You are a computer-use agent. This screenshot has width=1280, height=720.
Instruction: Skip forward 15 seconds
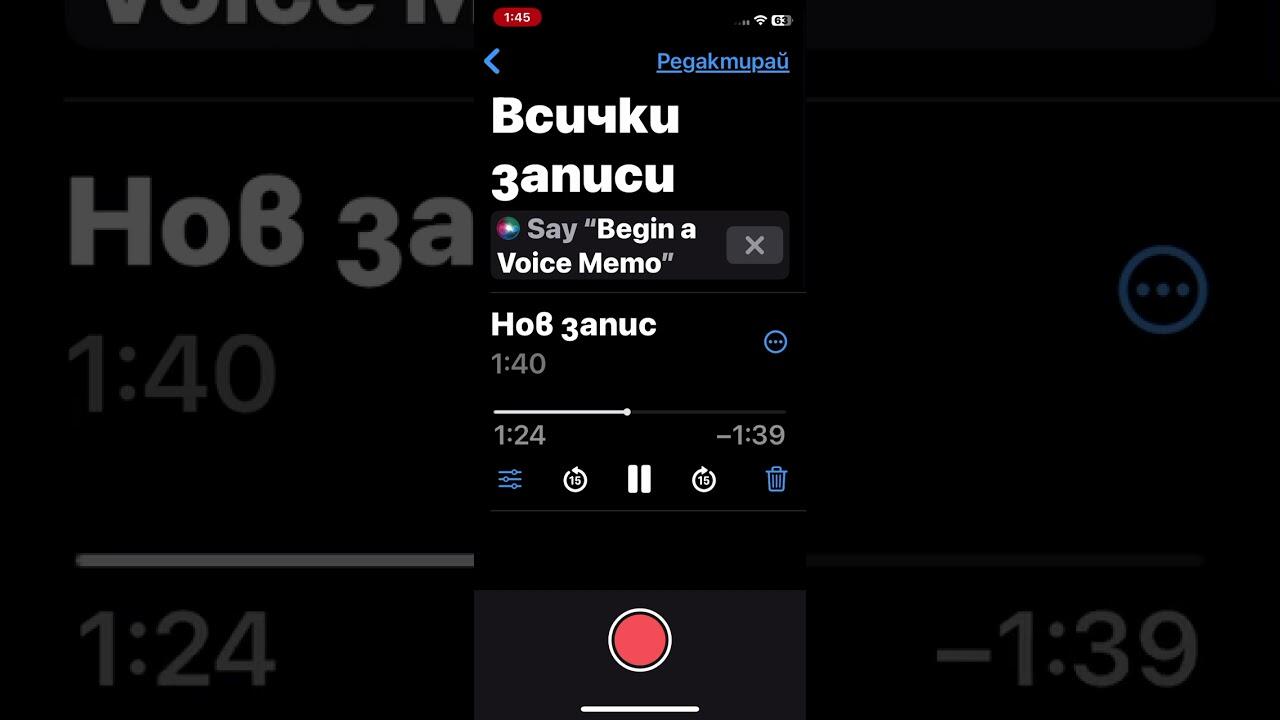coord(704,480)
